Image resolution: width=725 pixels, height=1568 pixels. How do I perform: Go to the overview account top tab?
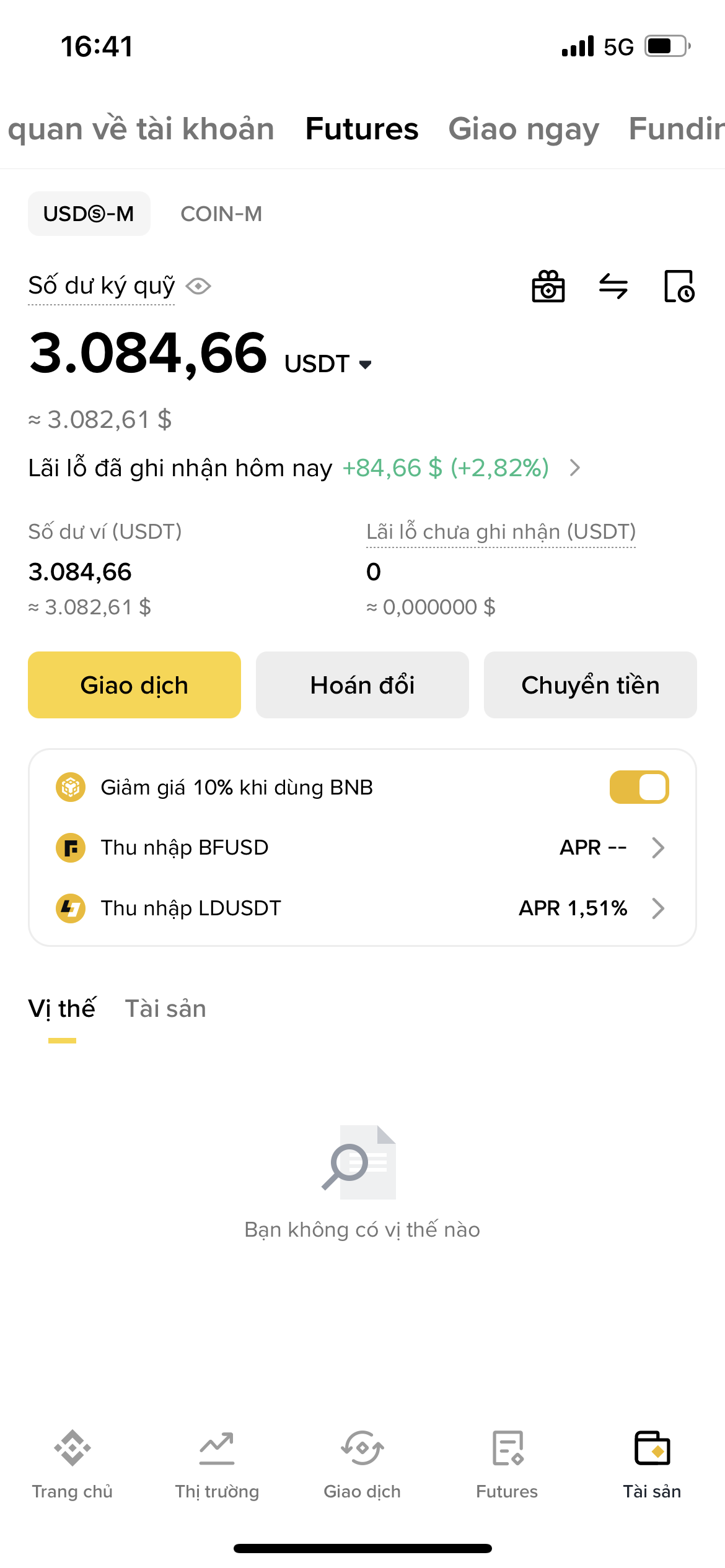click(141, 129)
